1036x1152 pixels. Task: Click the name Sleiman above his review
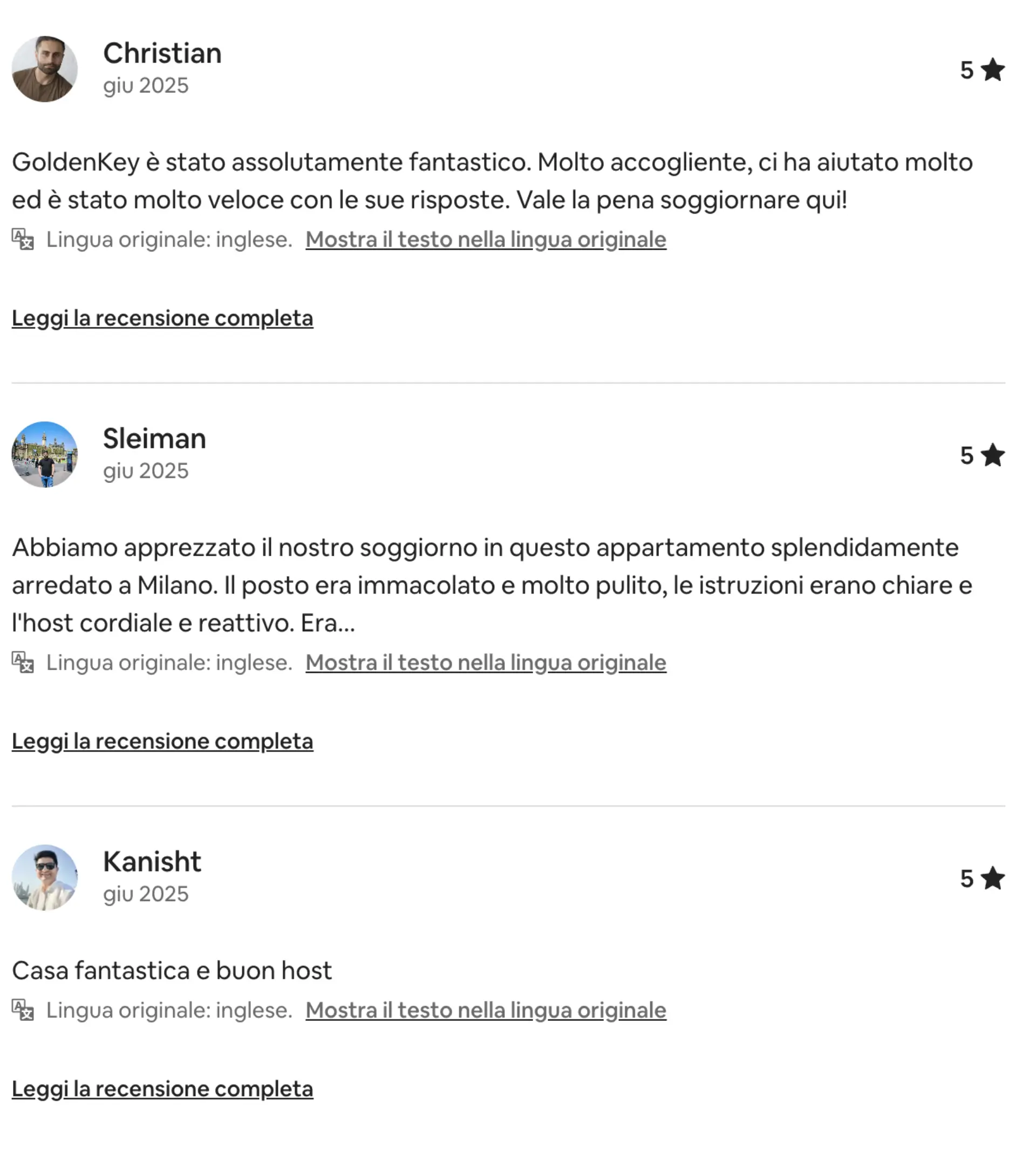(x=155, y=438)
